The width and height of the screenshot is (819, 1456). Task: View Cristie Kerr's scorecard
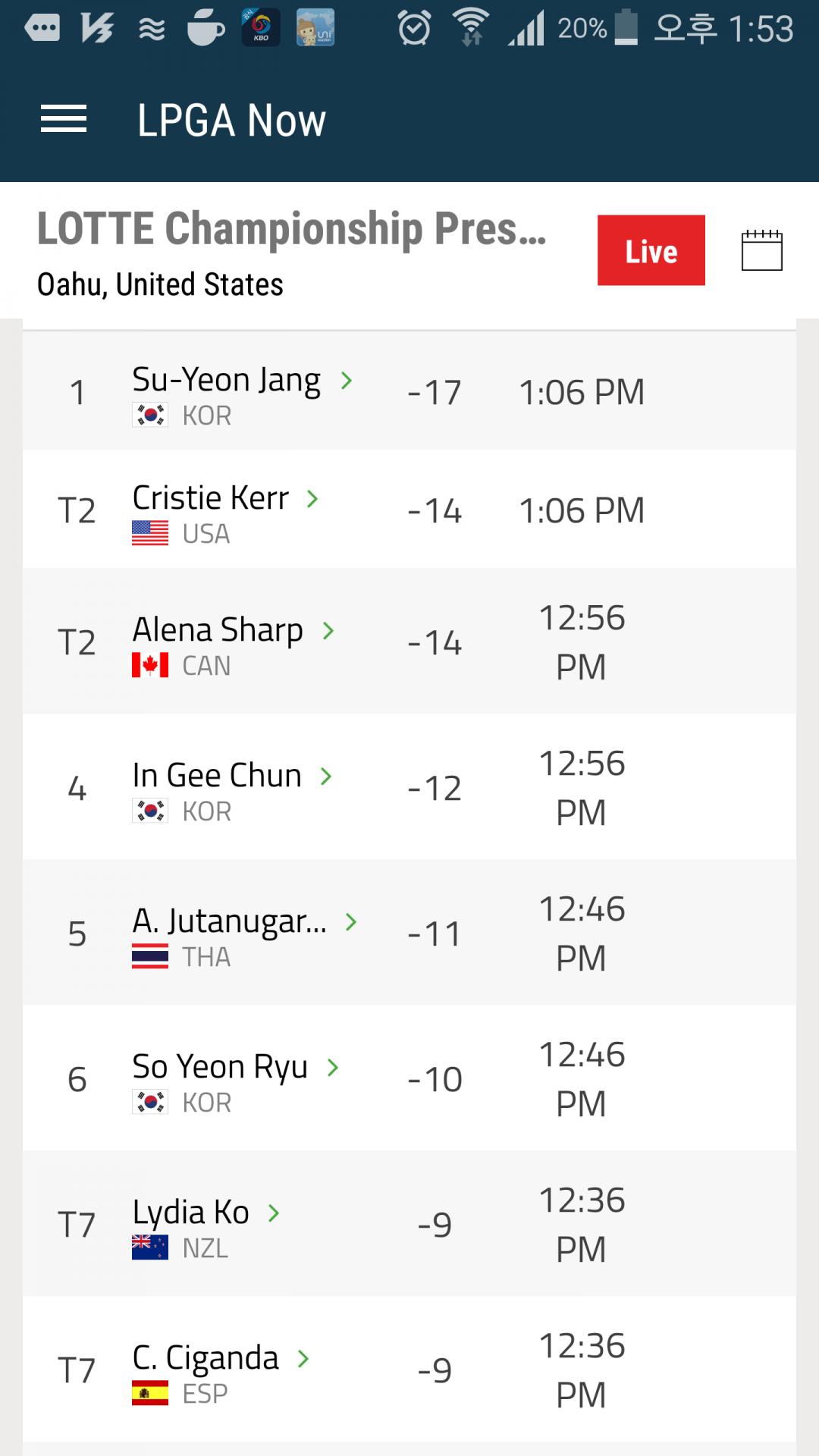pyautogui.click(x=224, y=499)
